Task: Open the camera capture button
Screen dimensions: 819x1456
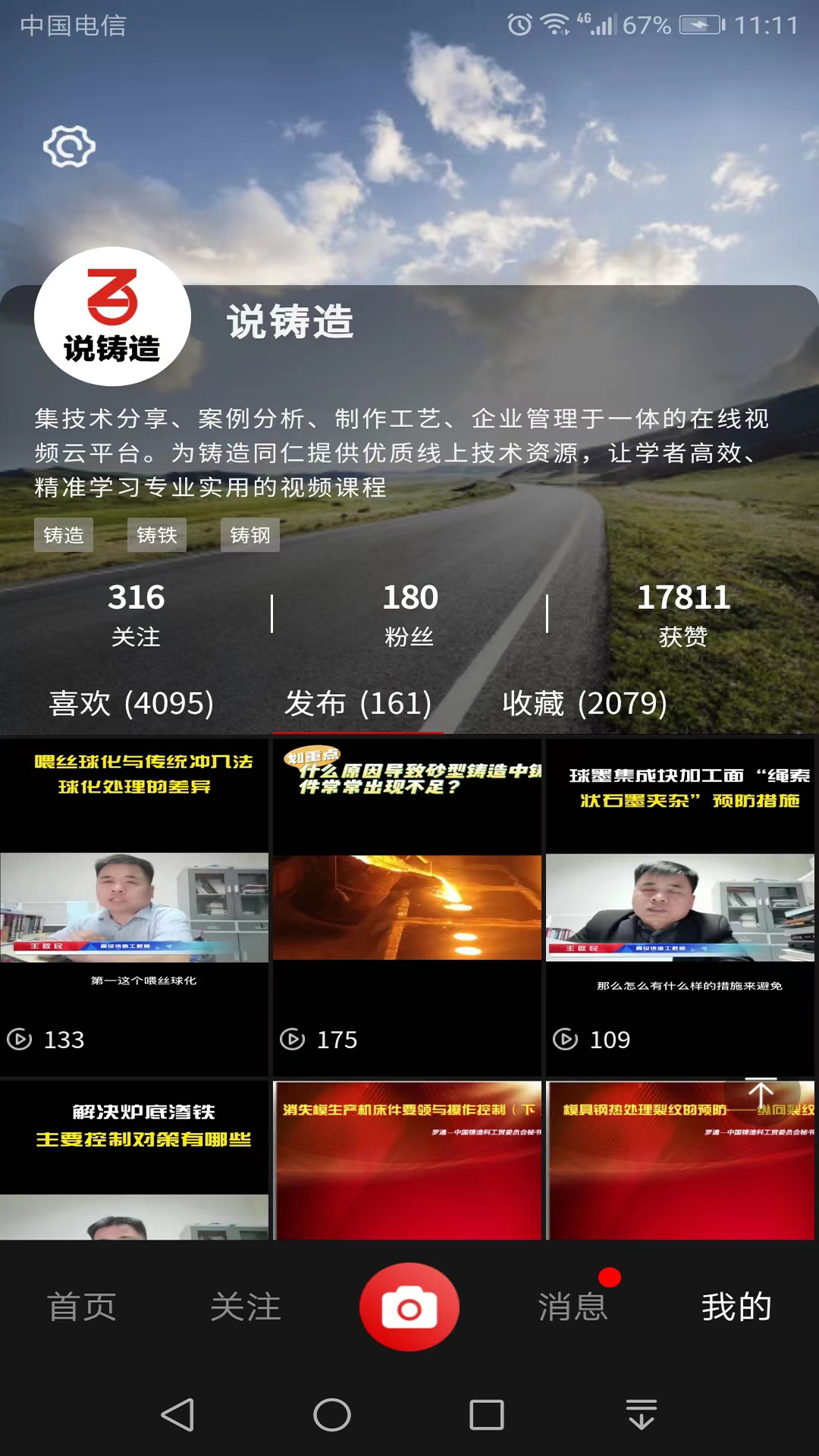Action: click(x=409, y=1307)
